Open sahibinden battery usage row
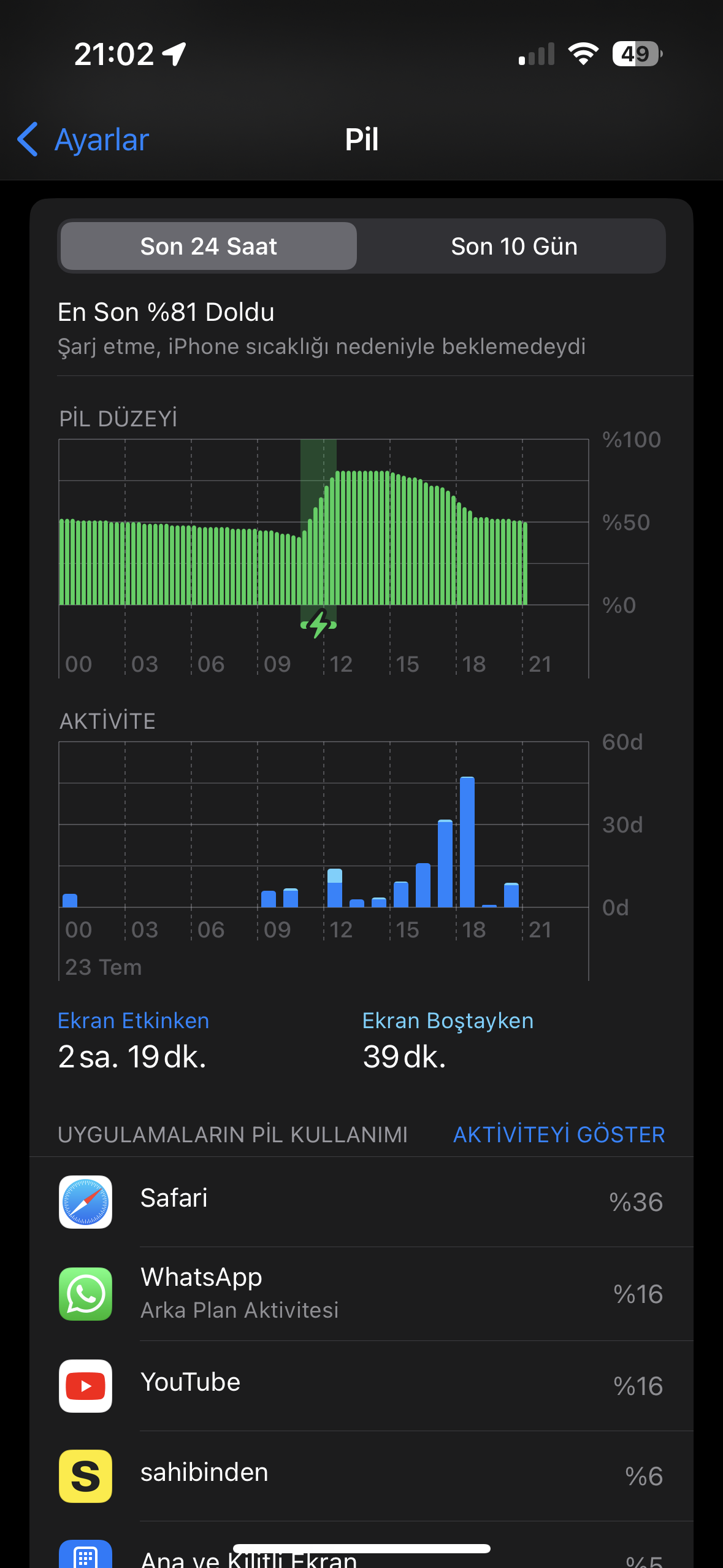Viewport: 723px width, 1568px height. (361, 1476)
